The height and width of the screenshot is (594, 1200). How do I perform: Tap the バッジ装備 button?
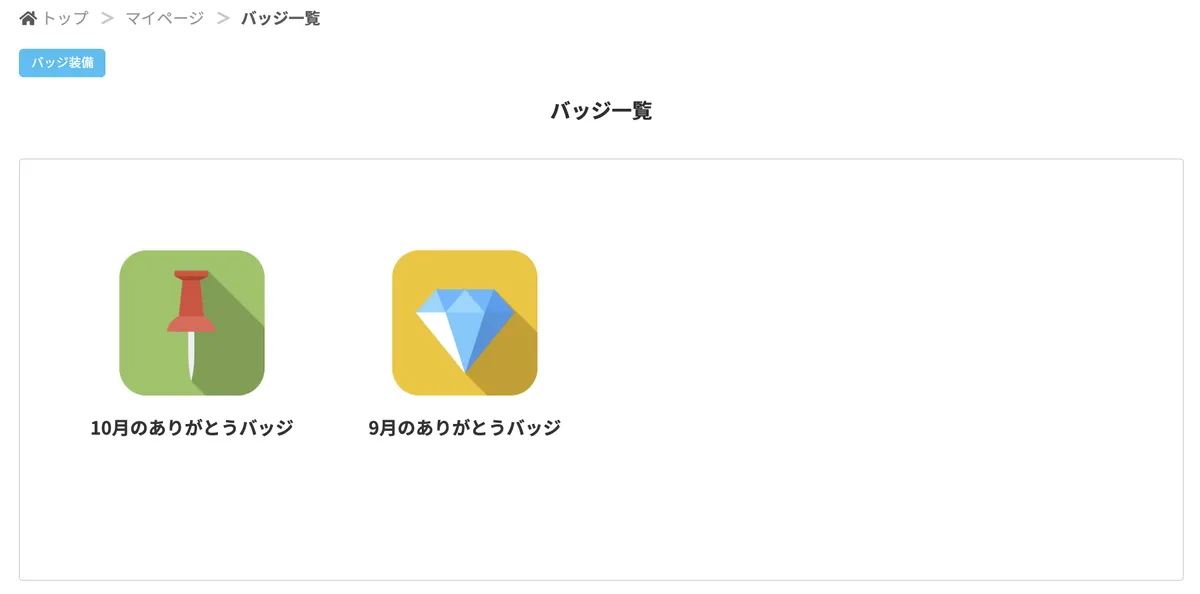pyautogui.click(x=62, y=63)
